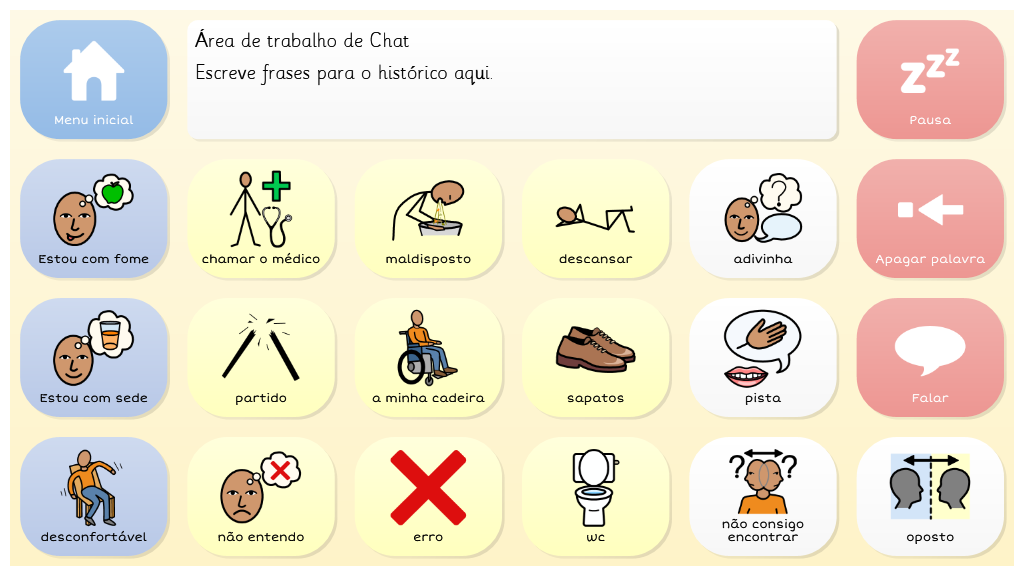Select the partido symbol

tap(261, 358)
